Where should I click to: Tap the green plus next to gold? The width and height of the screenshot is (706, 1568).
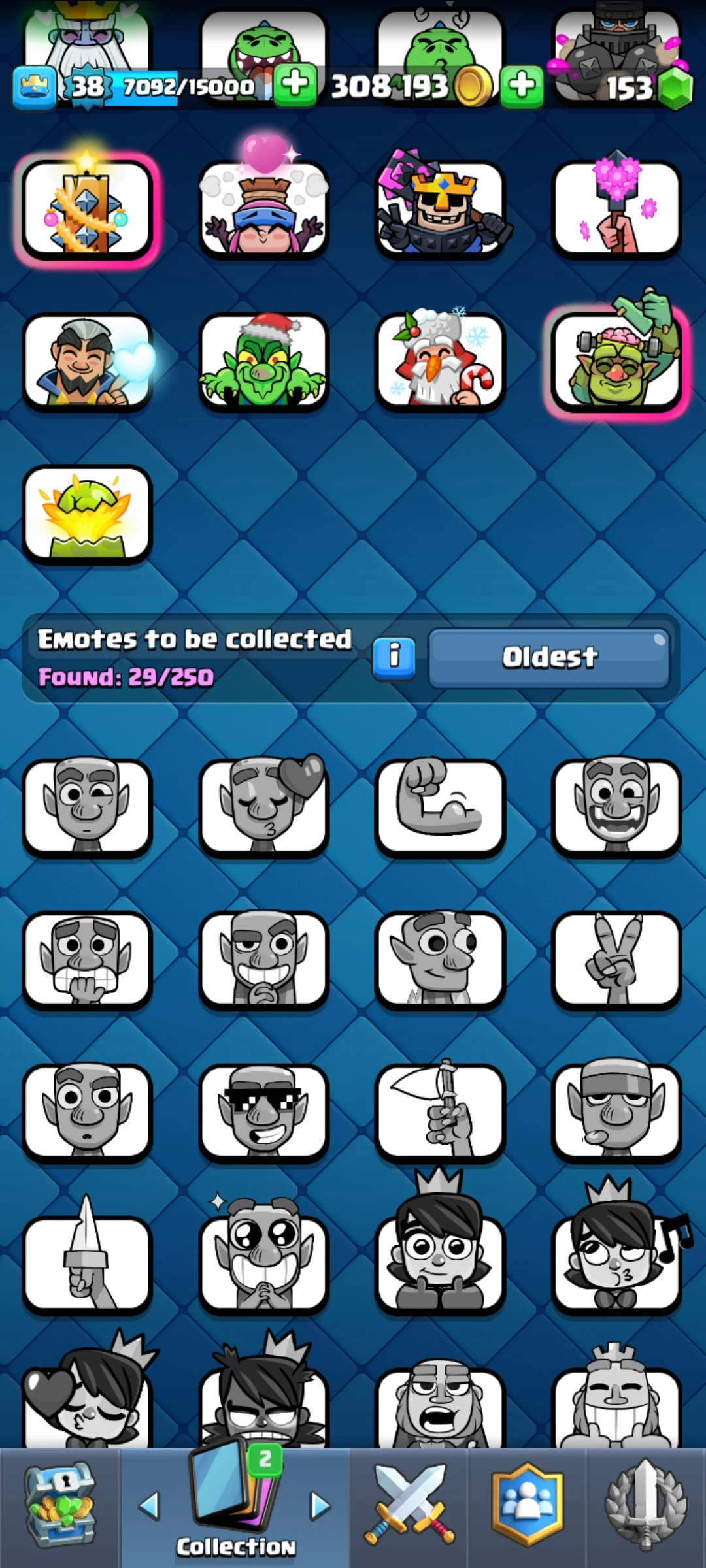point(522,85)
